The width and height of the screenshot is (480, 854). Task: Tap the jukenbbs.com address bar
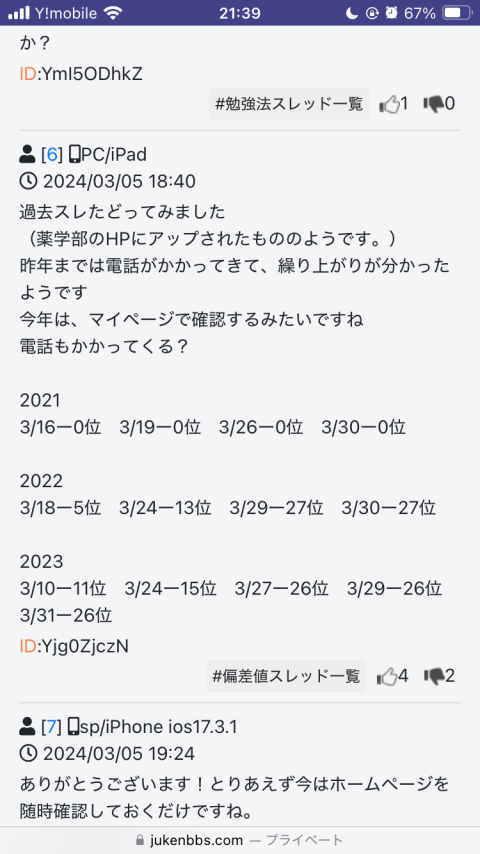(x=240, y=840)
